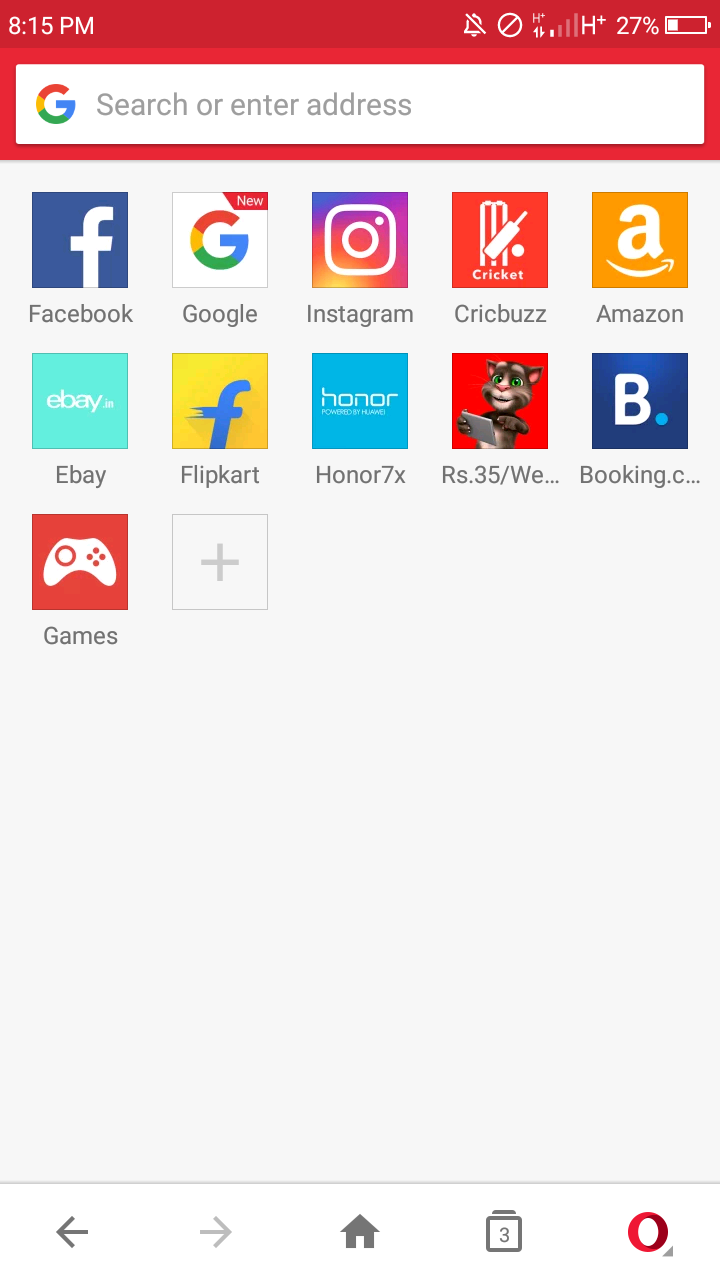Open the Honor7x tile
The height and width of the screenshot is (1280, 720).
point(360,401)
